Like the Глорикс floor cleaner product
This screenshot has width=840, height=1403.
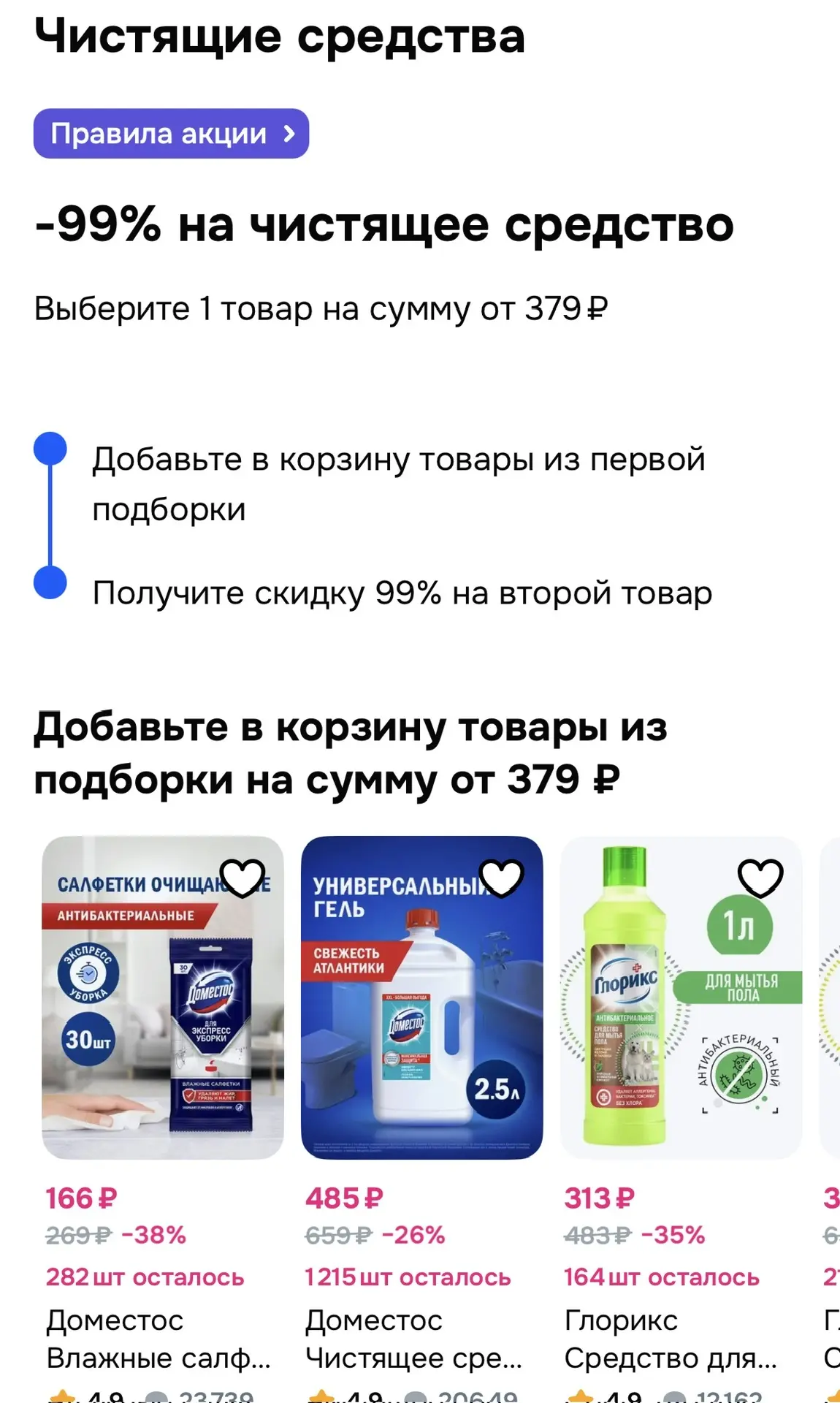760,878
